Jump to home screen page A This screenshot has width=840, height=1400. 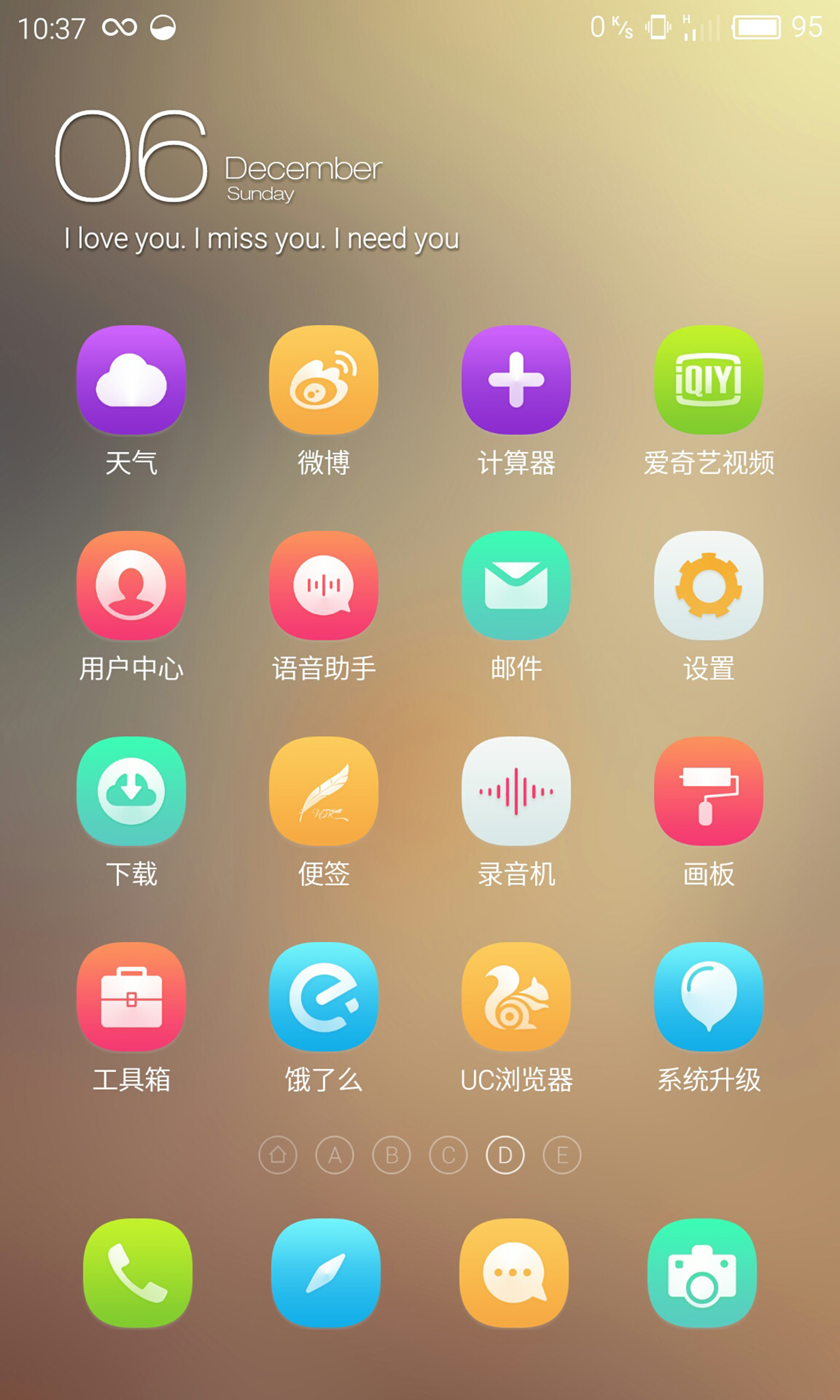(335, 1155)
